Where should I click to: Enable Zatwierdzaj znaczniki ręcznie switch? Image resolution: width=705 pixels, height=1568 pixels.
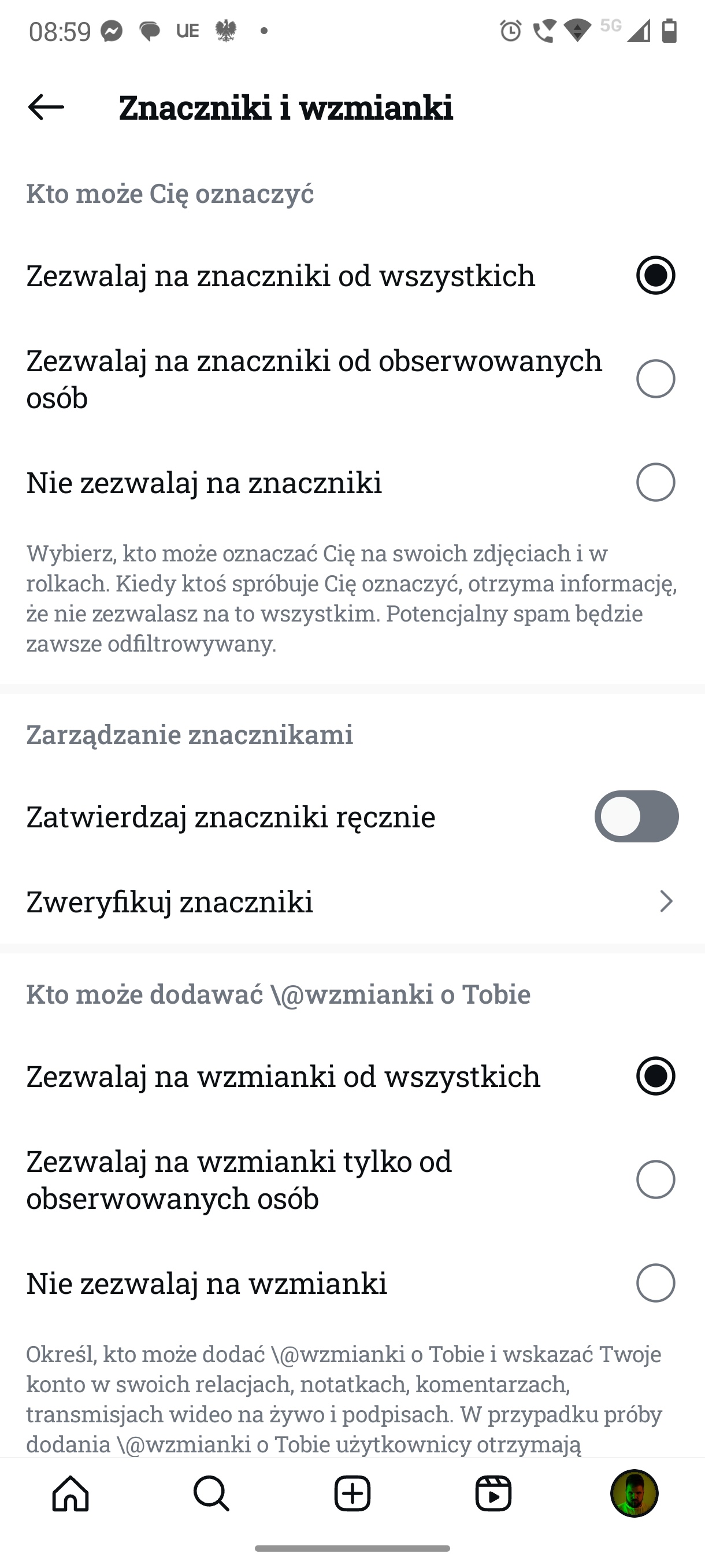(x=636, y=816)
